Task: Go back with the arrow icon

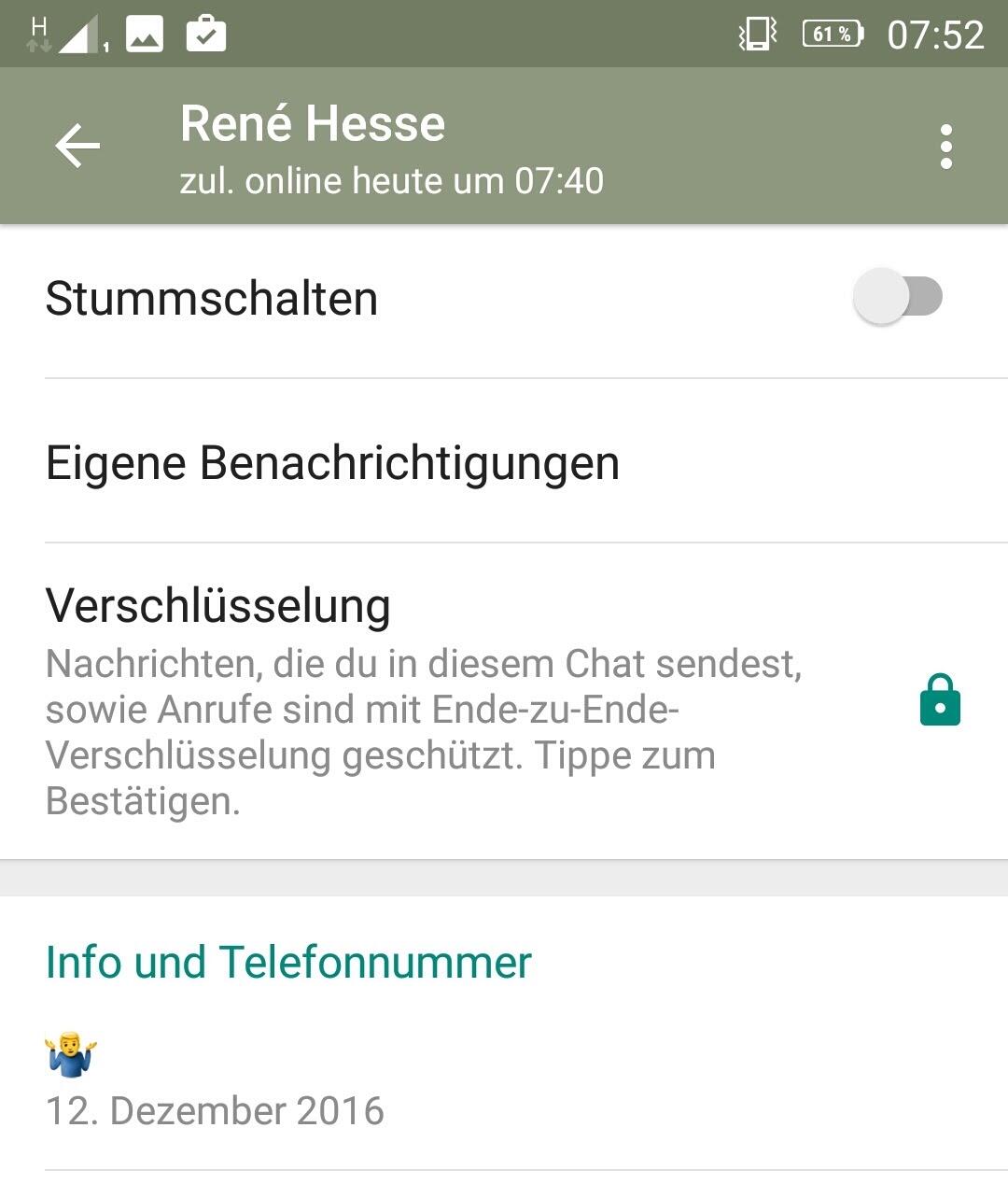Action: 77,147
